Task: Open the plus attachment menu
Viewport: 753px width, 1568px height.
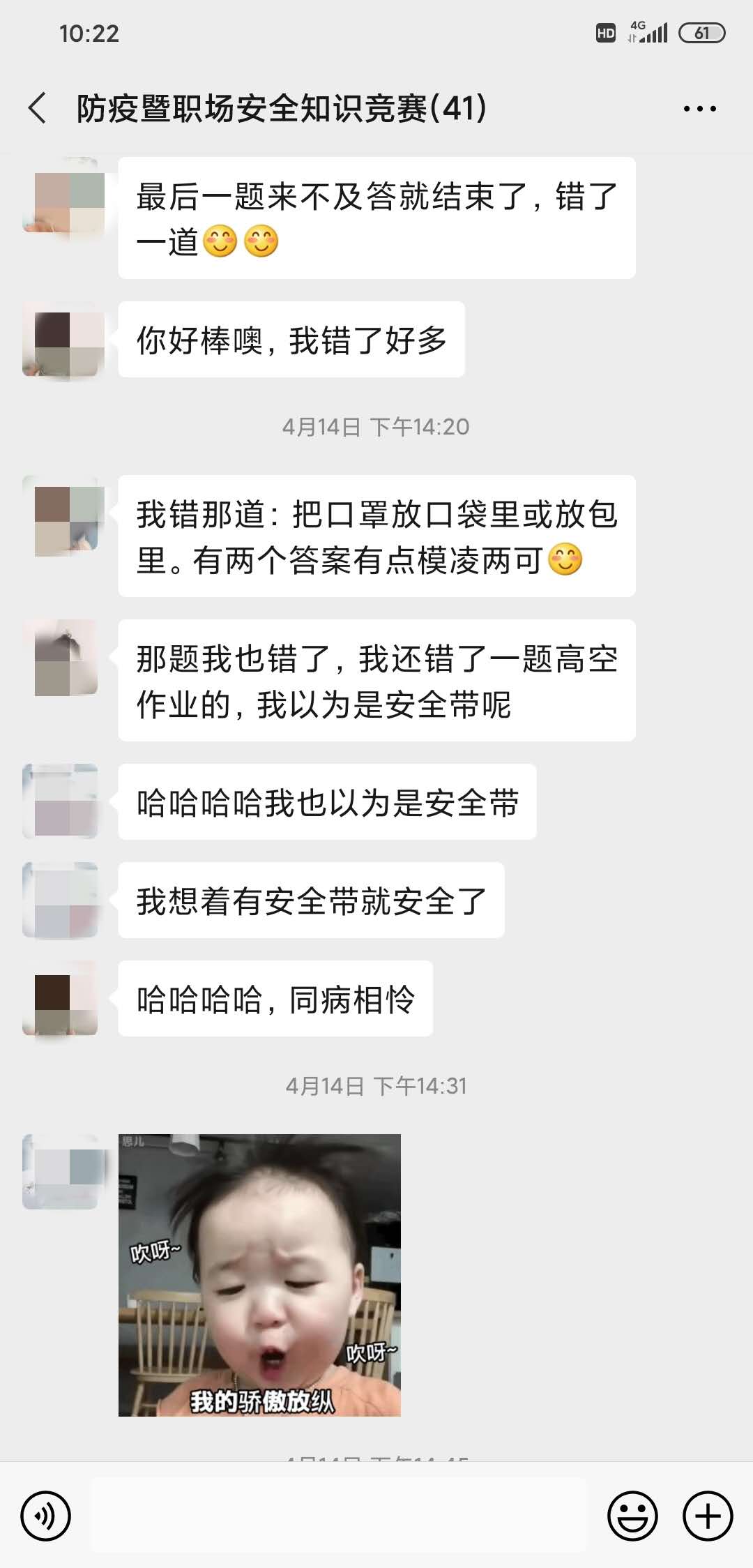Action: 708,1516
